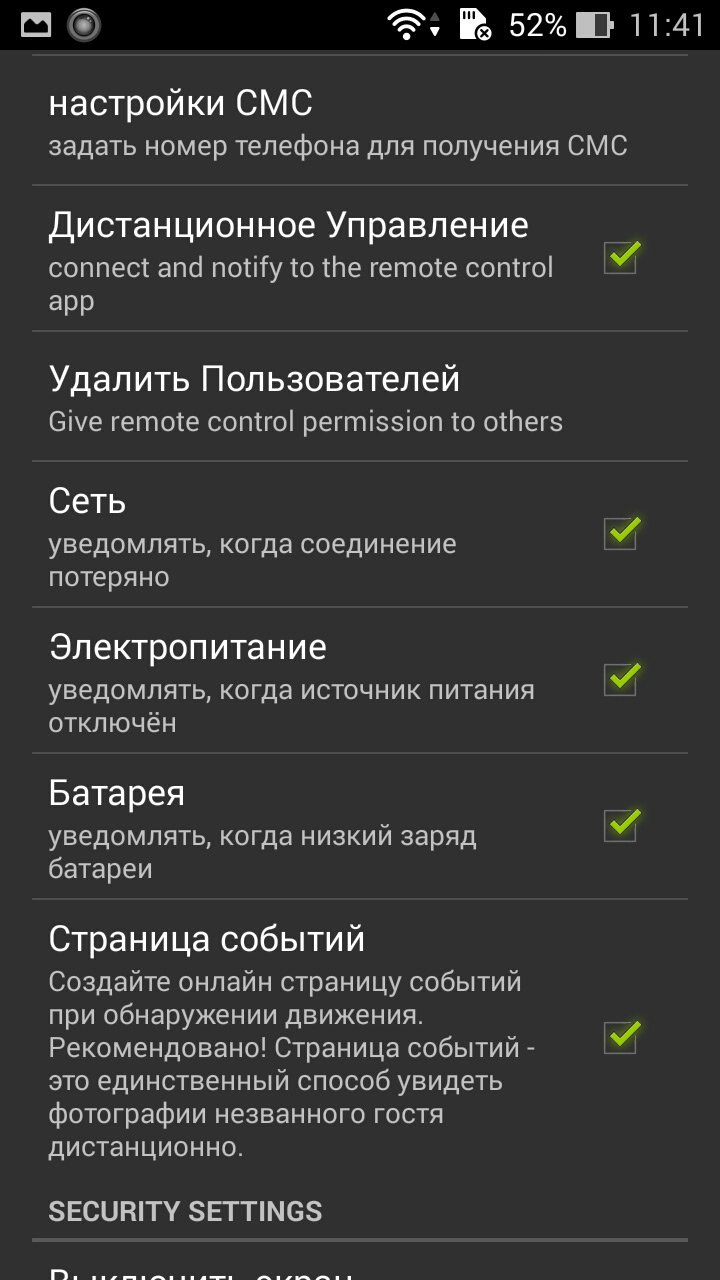Toggle the Электропитание checkbox off
This screenshot has height=1280, width=720.
[620, 679]
